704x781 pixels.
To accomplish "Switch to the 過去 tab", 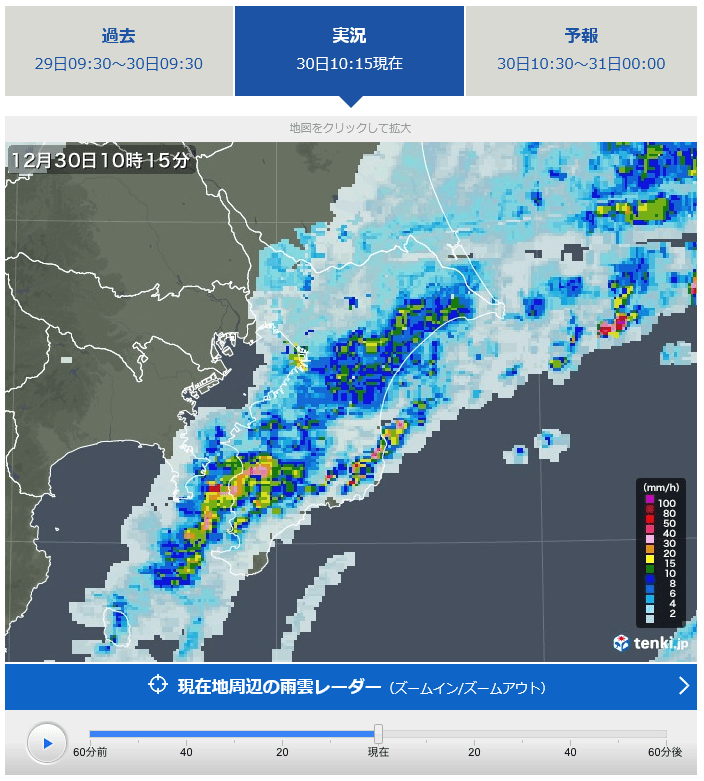I will (118, 50).
